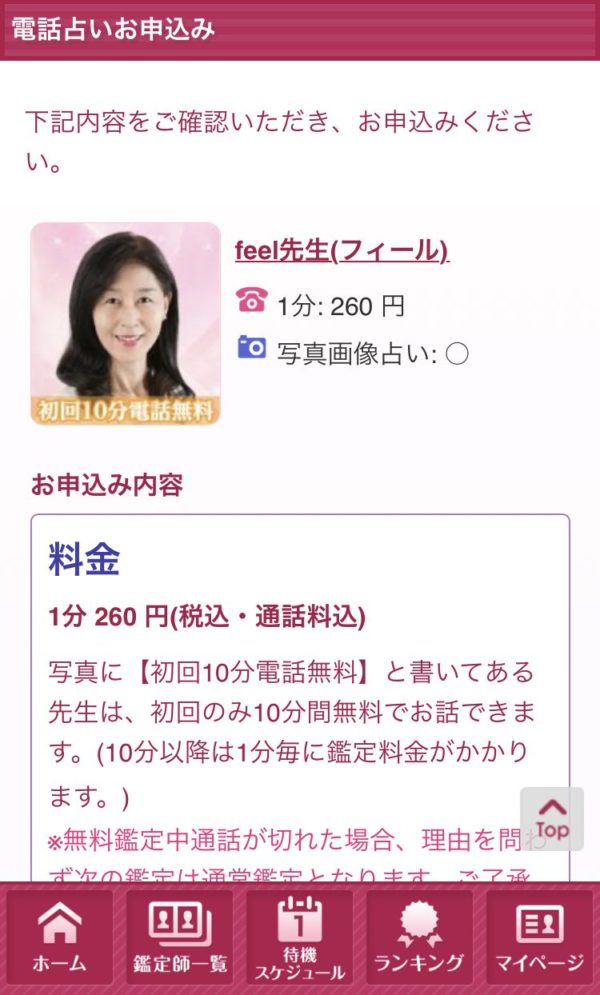
Task: Open the feel先生(フィール) profile link
Action: pos(341,250)
